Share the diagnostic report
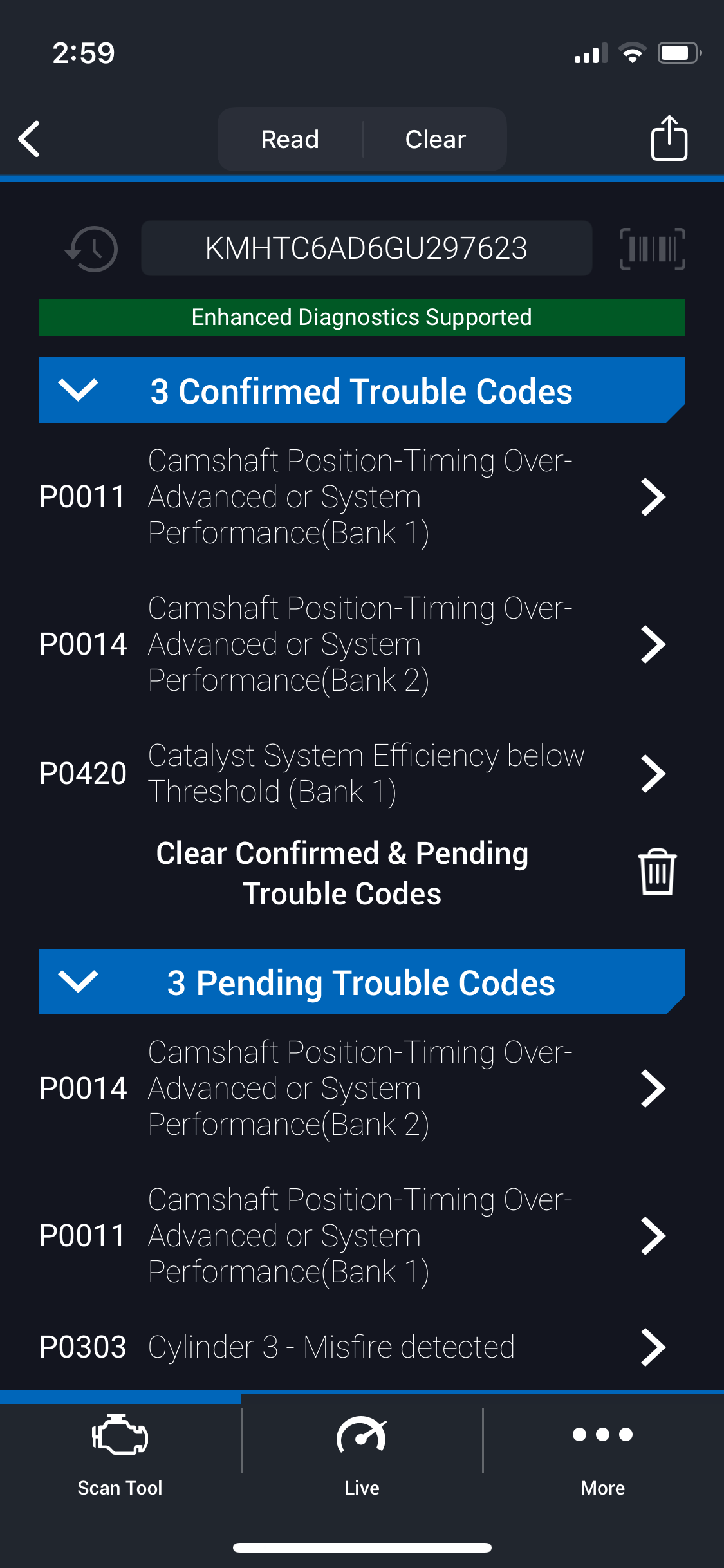The height and width of the screenshot is (1568, 724). (669, 138)
